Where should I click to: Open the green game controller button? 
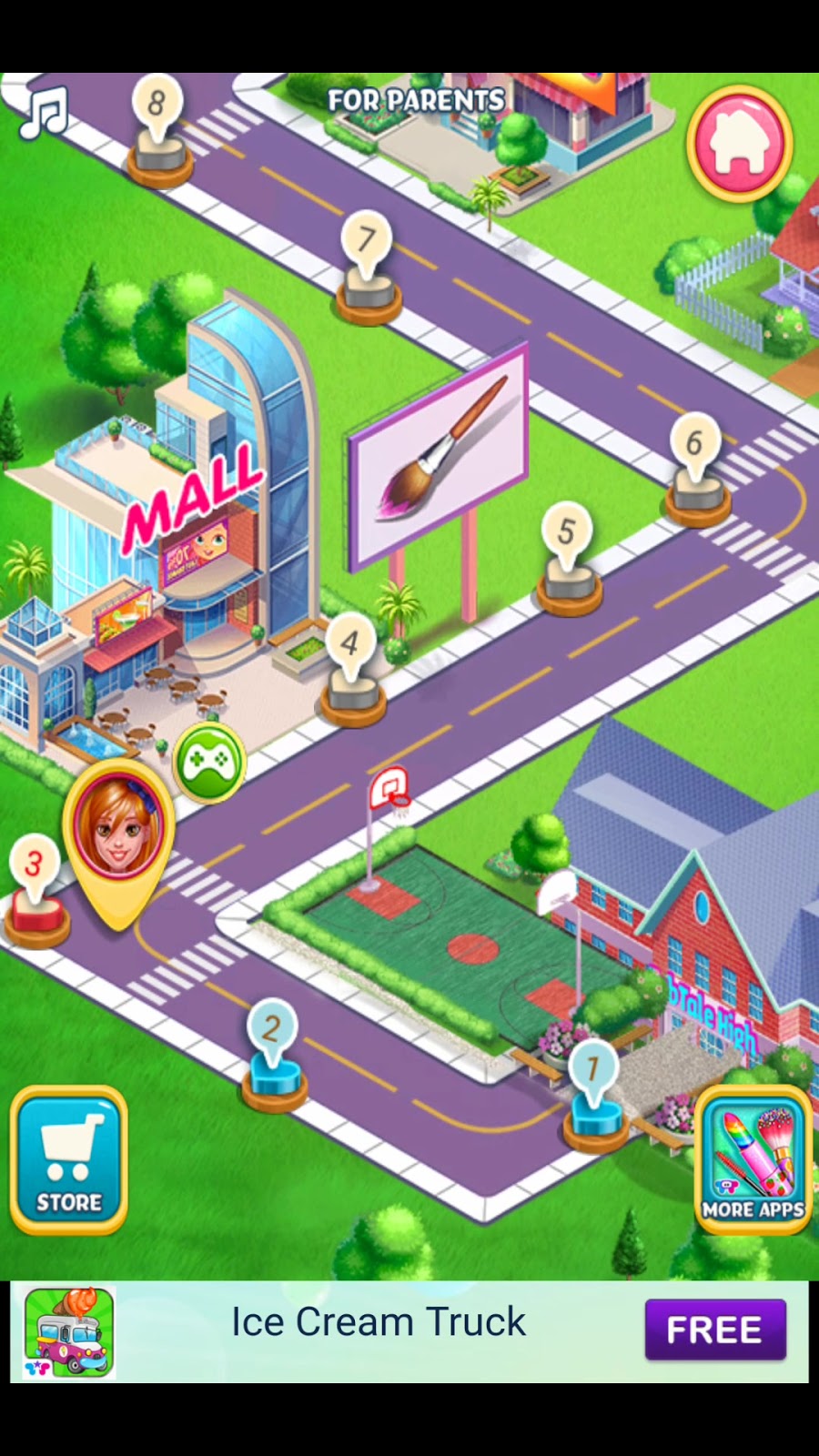(210, 762)
